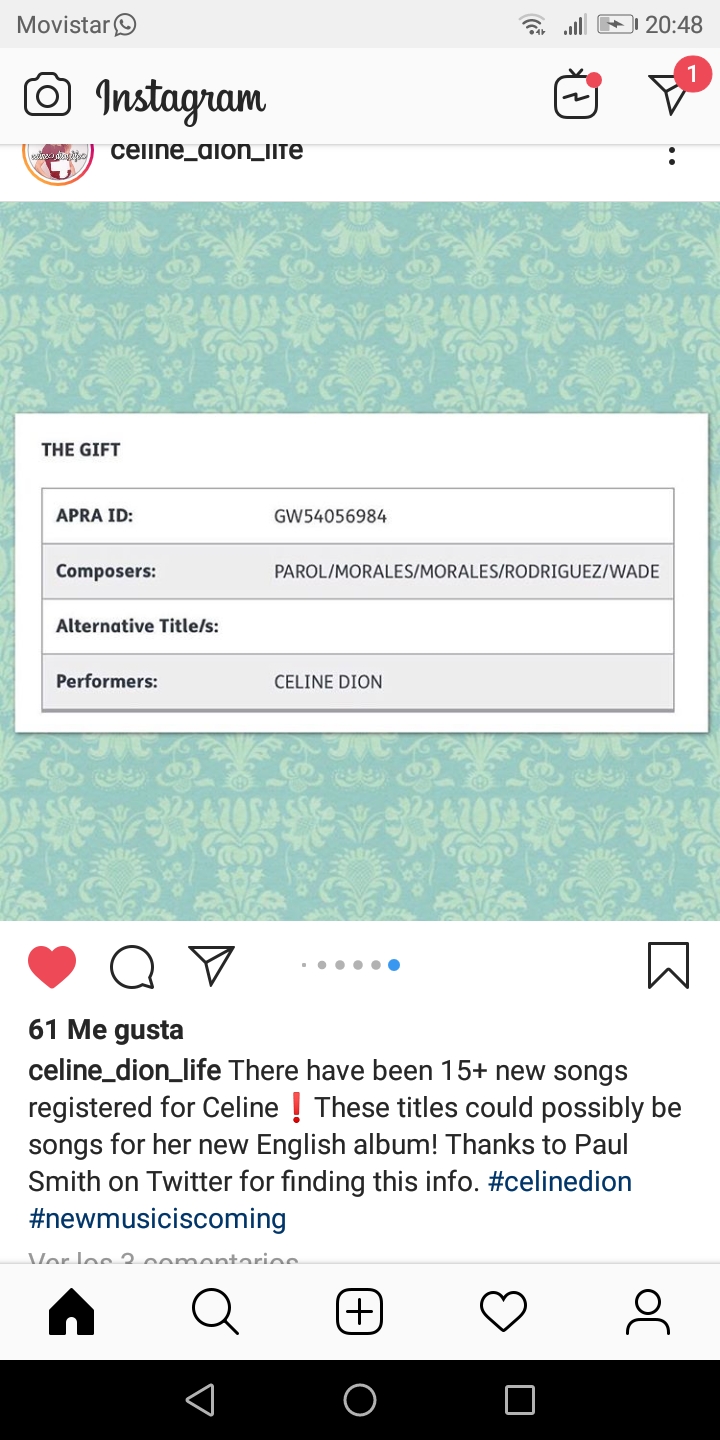
Task: Save the post with the bookmark icon
Action: (x=668, y=966)
